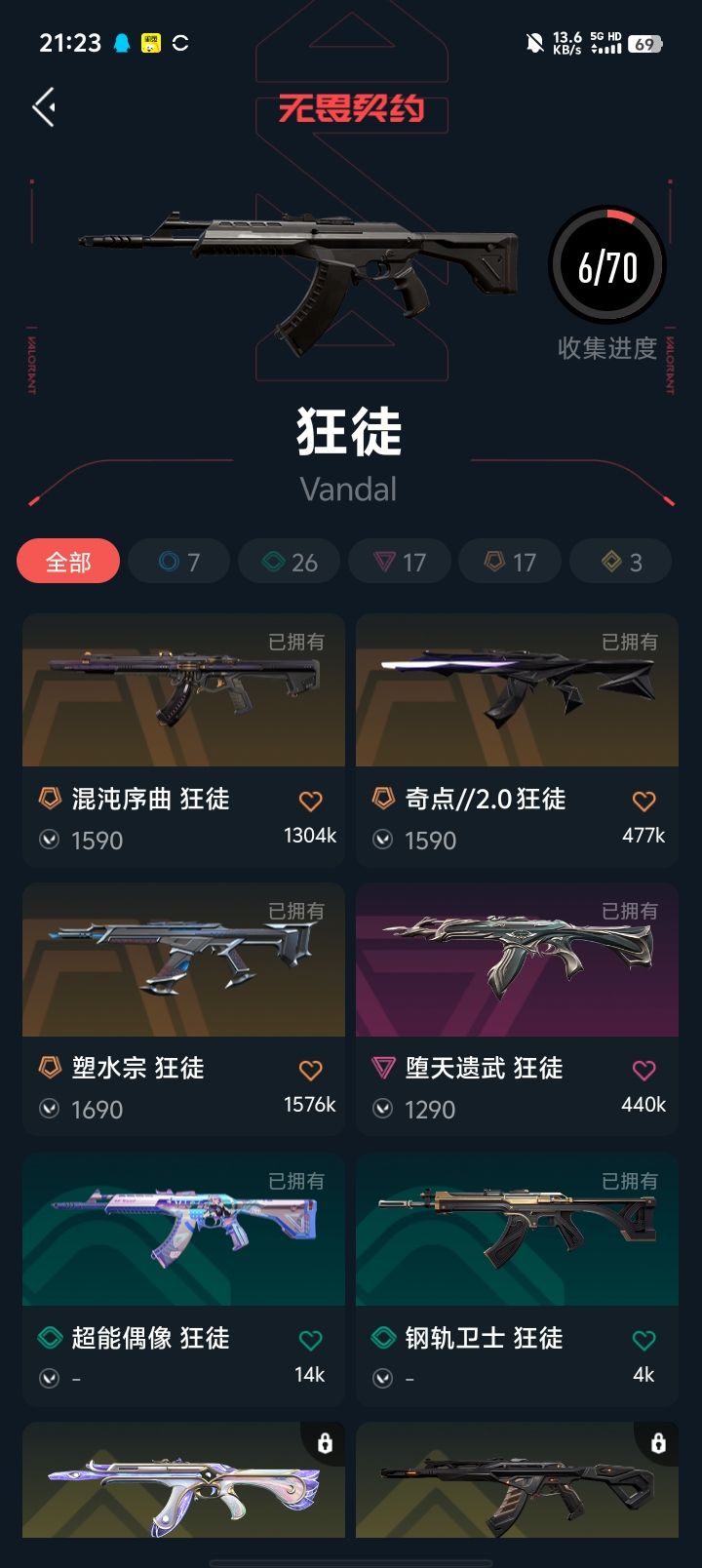Like the 奇点//2.0 狂徒 skin
The height and width of the screenshot is (1568, 702).
coord(643,801)
